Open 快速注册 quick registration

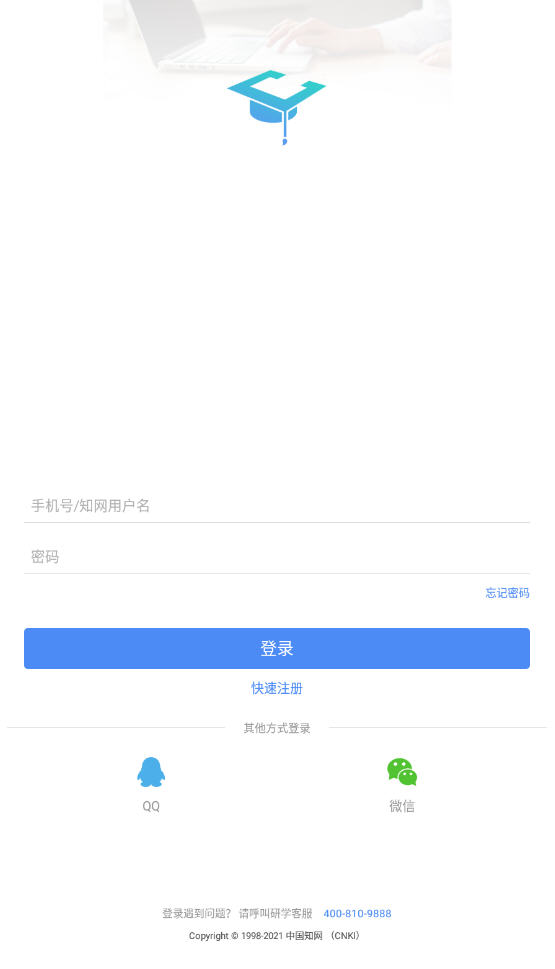[x=277, y=688]
